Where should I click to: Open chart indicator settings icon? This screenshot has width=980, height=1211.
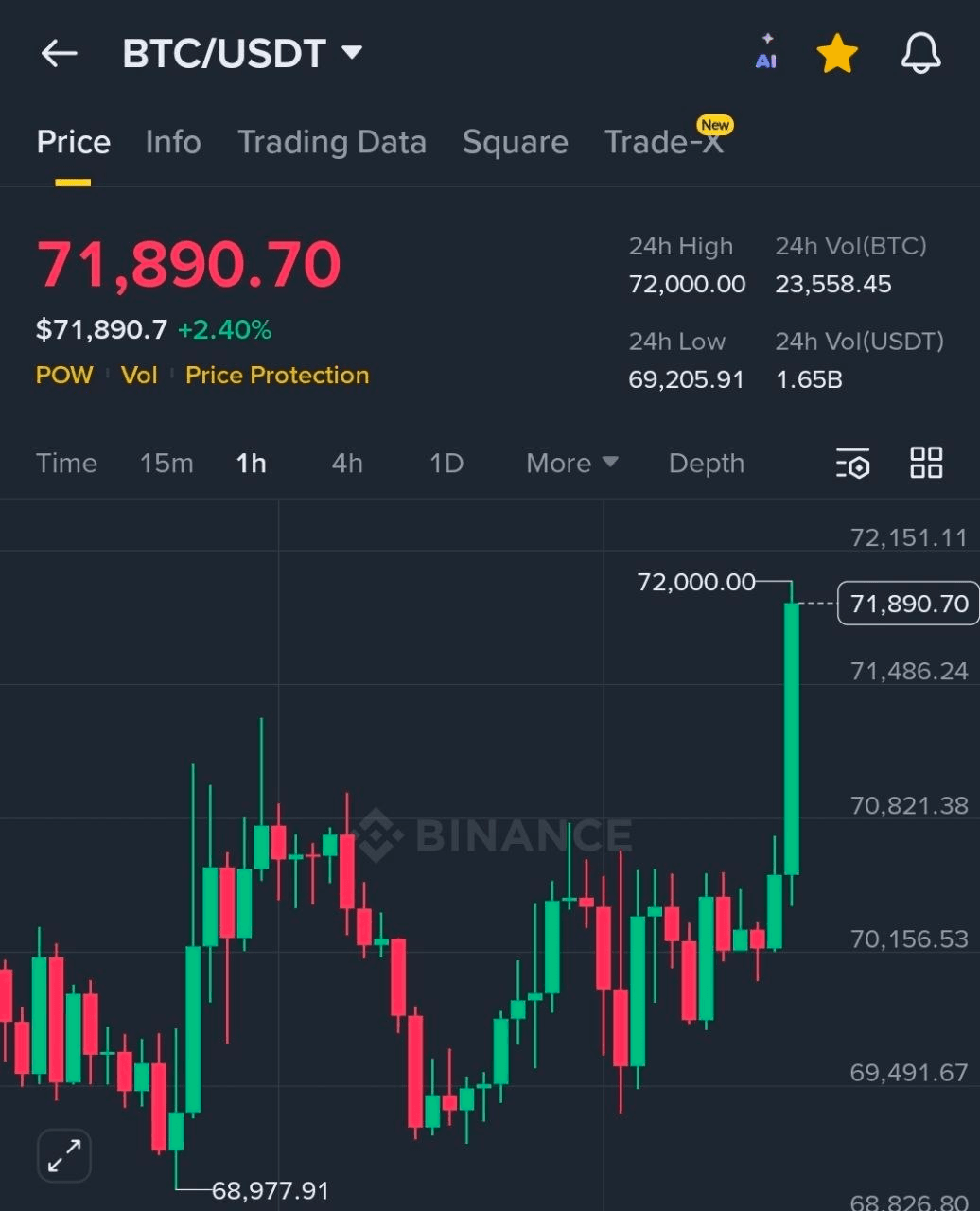[x=853, y=464]
